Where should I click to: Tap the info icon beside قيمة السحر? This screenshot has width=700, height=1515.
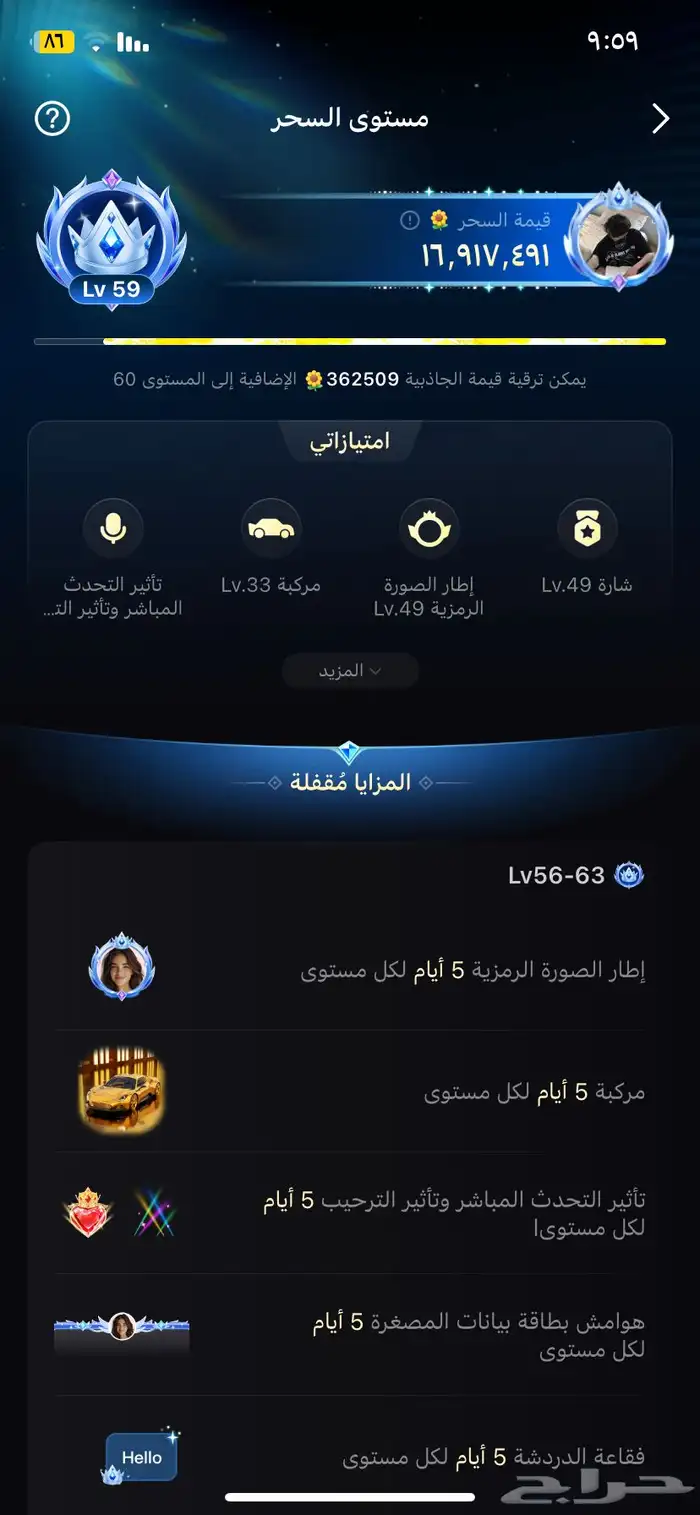pos(409,220)
